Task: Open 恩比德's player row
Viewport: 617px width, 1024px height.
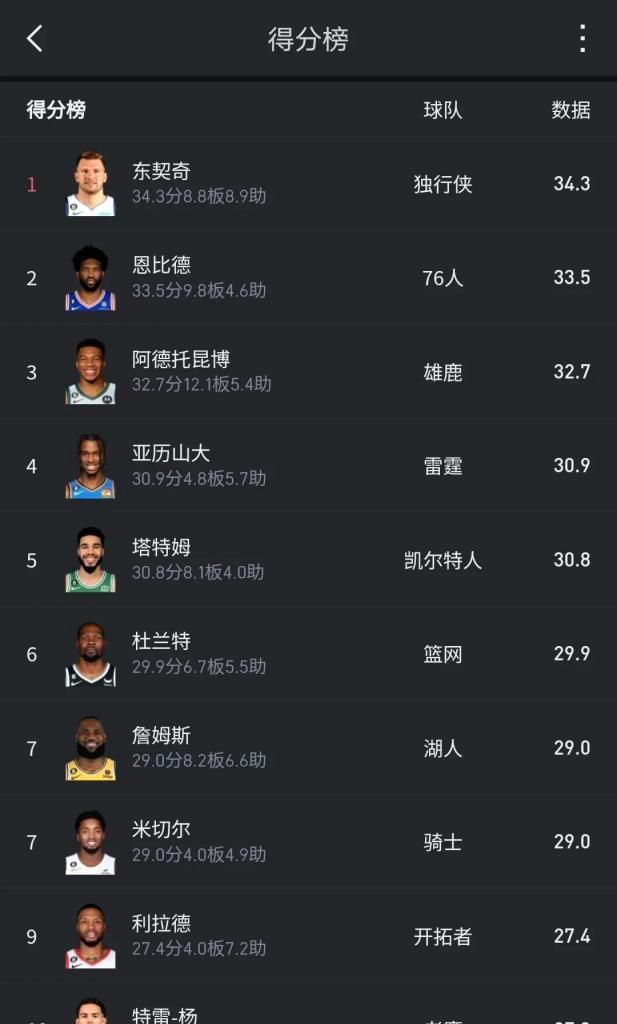Action: [x=308, y=278]
